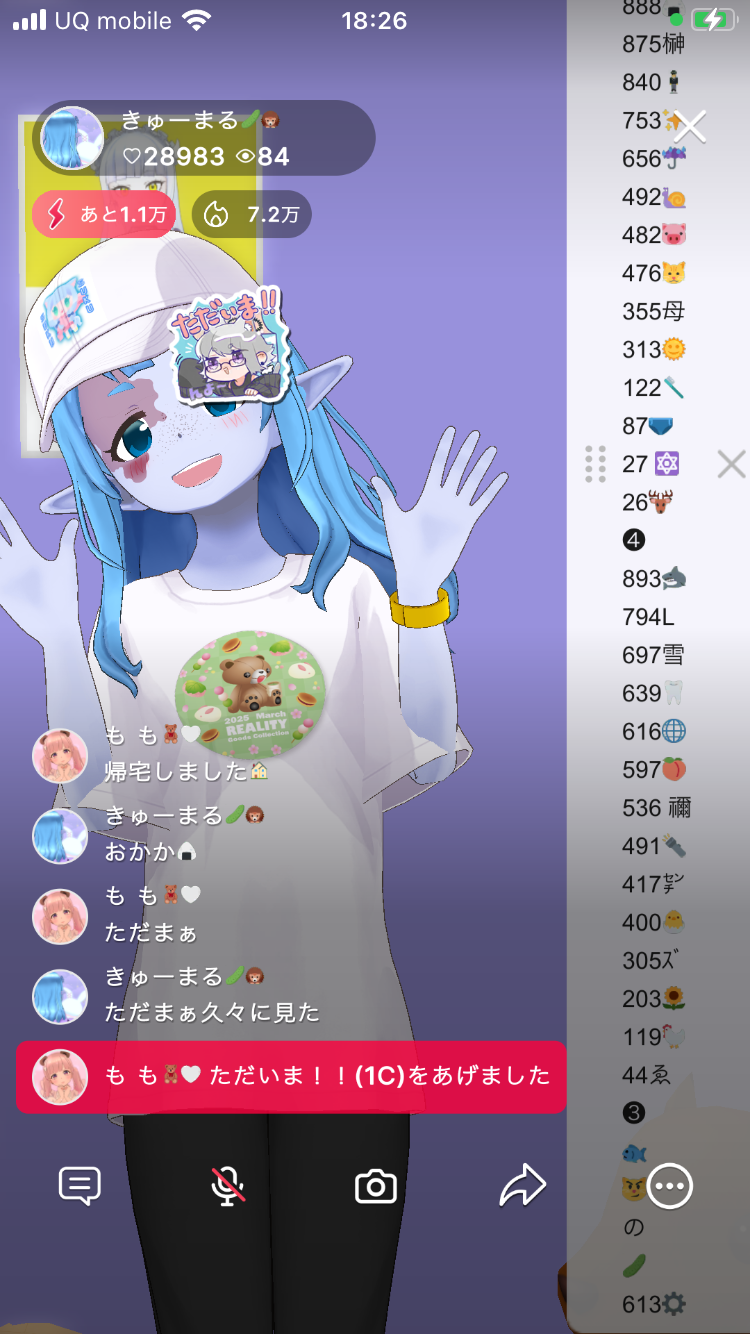Open the 7.2万 flame ranking chip
The image size is (750, 1334).
tap(252, 215)
